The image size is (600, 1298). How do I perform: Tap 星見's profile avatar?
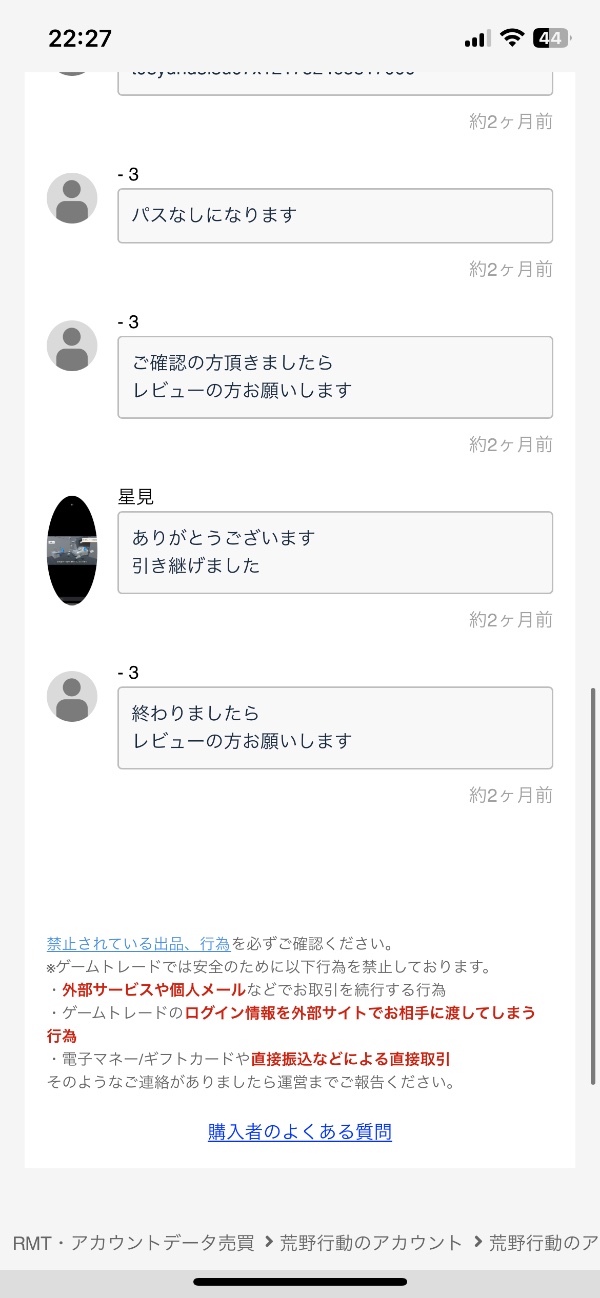[72, 551]
